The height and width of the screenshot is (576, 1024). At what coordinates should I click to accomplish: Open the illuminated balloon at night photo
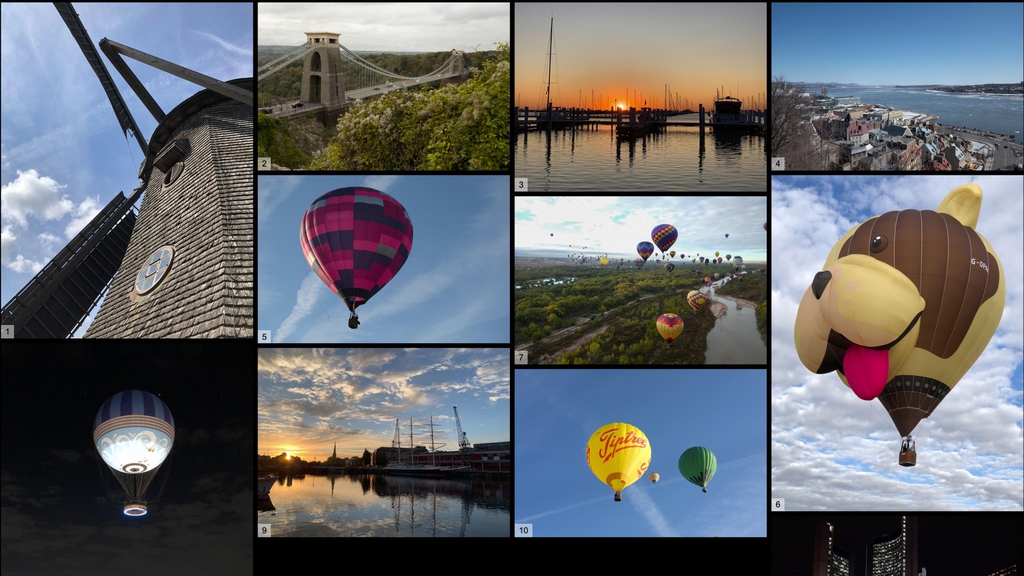126,457
